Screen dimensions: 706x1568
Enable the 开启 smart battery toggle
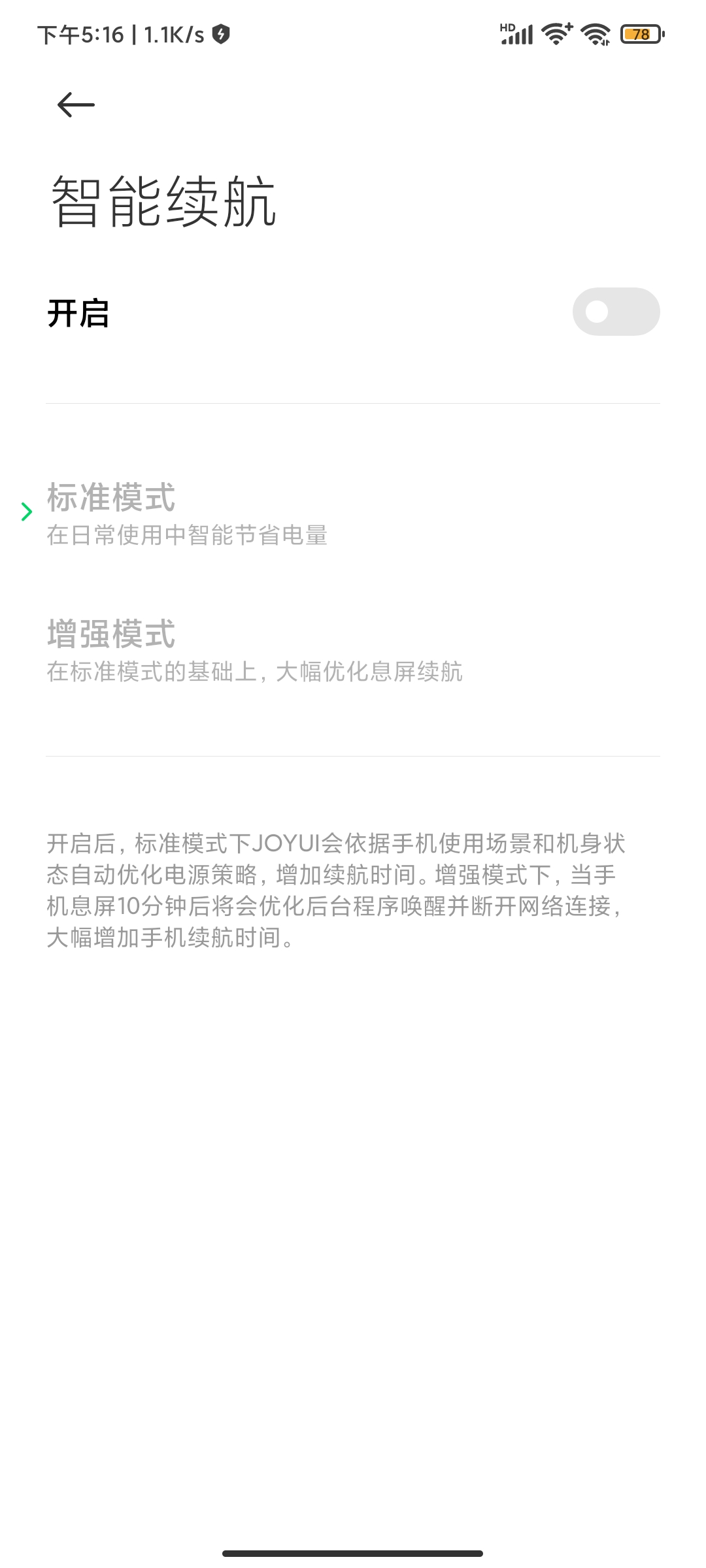coord(616,312)
